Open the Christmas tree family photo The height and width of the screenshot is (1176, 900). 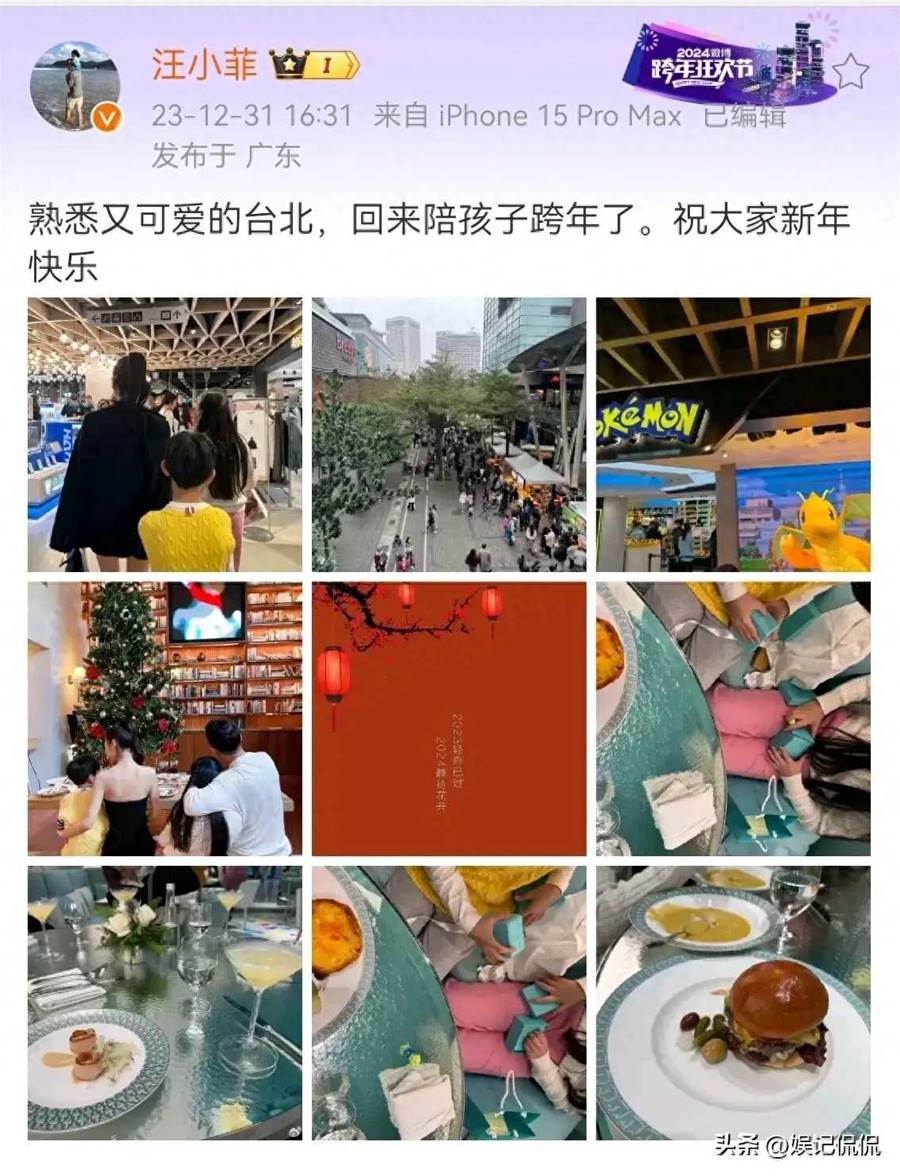[165, 718]
